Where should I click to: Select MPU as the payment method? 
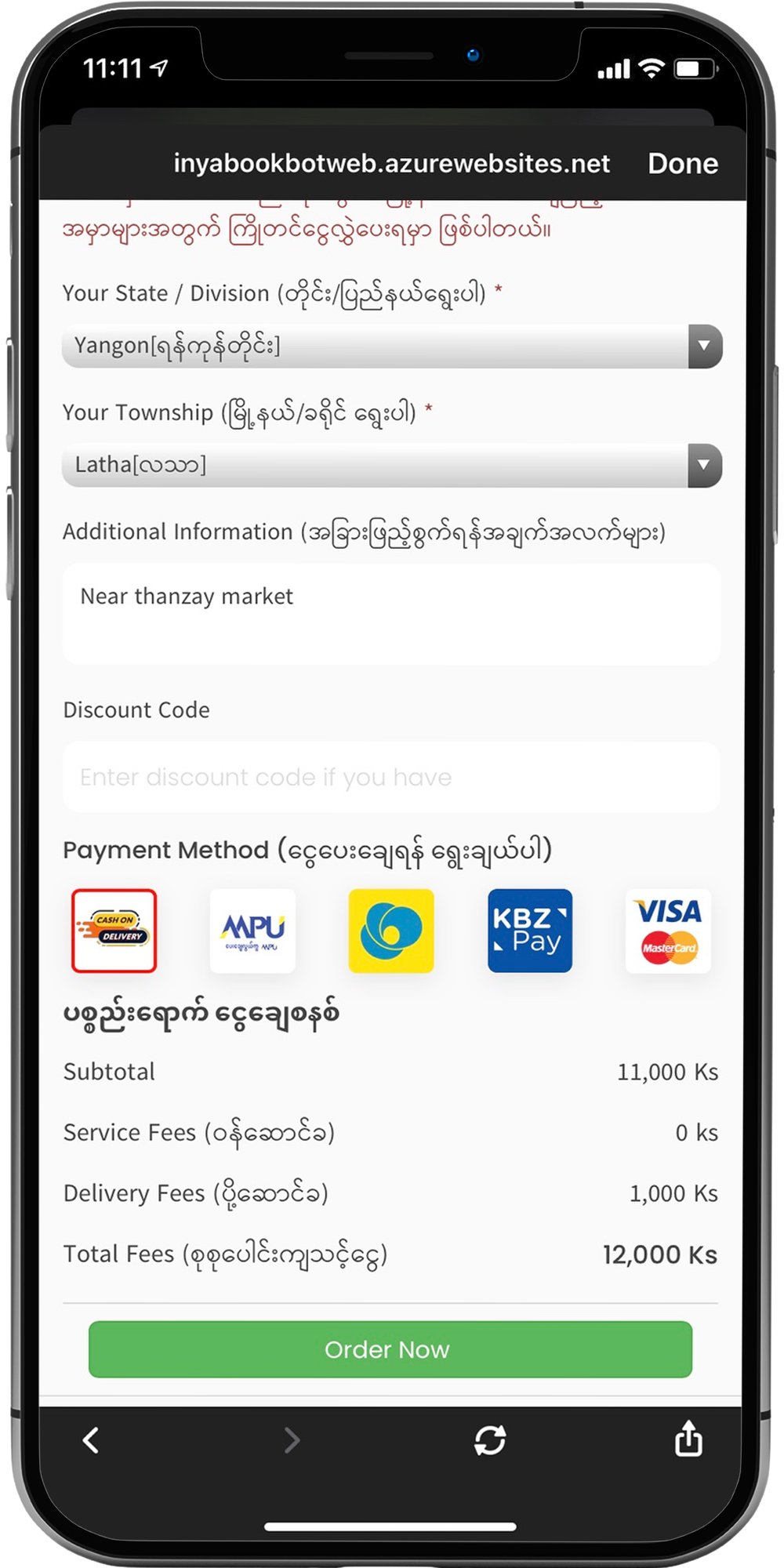pyautogui.click(x=252, y=931)
